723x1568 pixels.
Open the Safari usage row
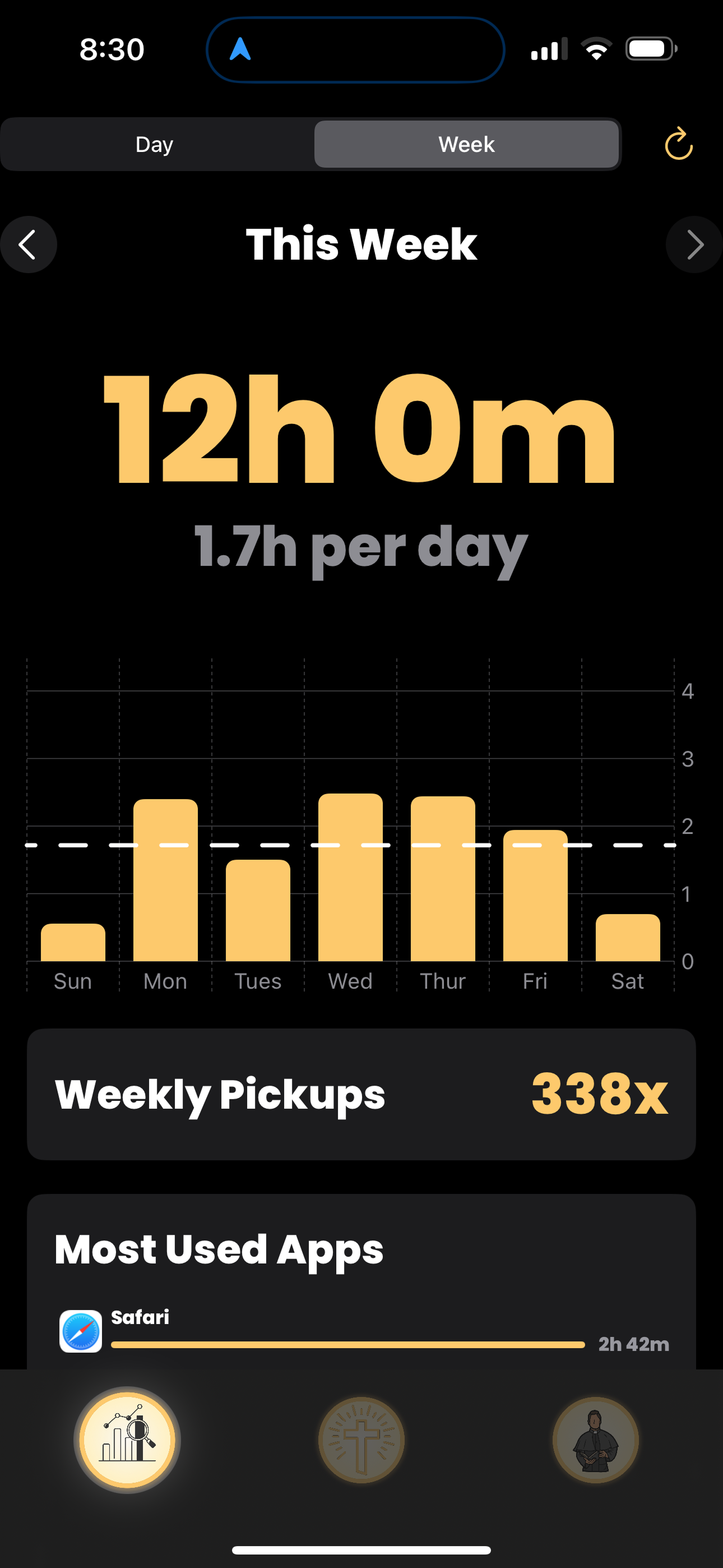[363, 1331]
